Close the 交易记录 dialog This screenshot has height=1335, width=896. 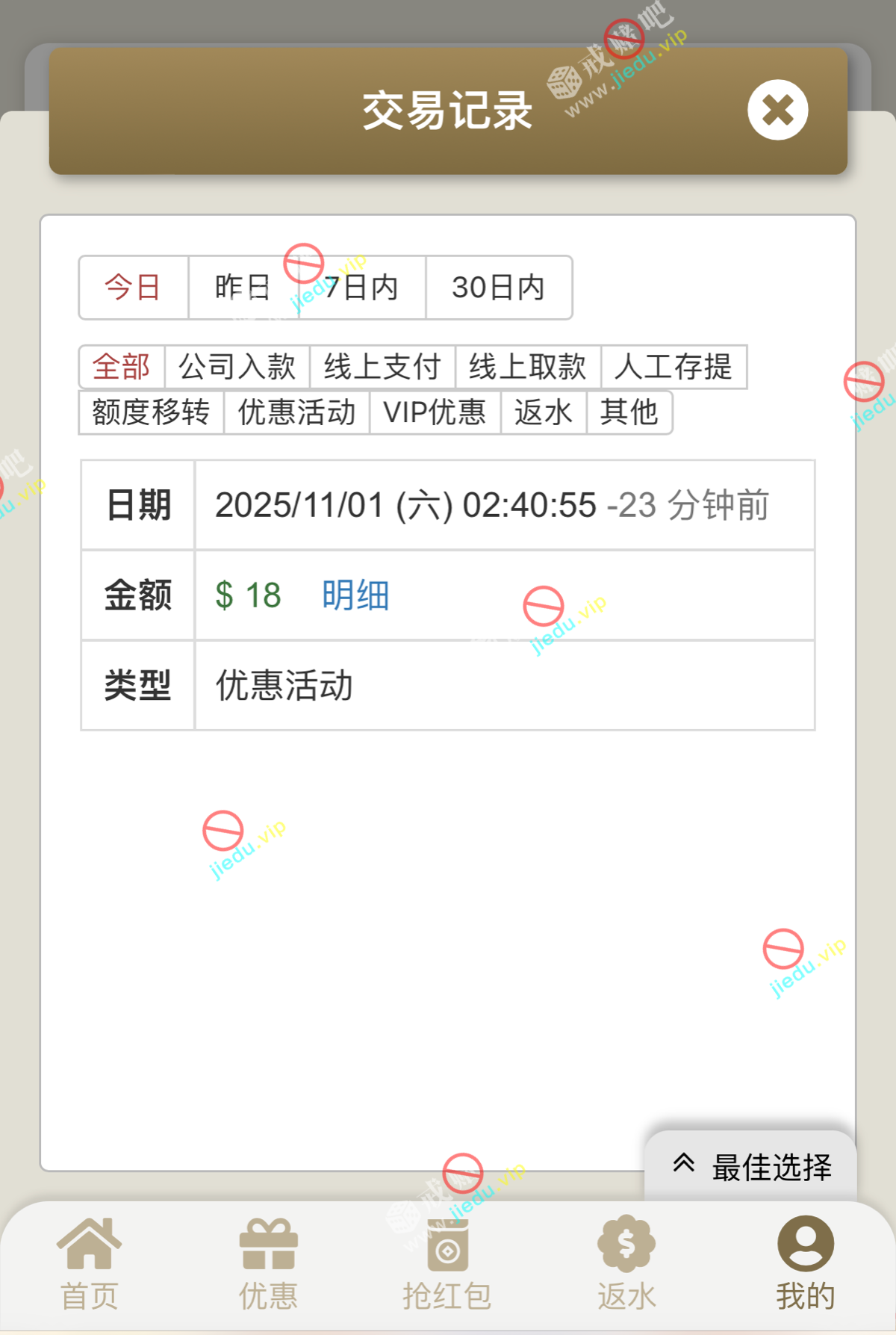(777, 110)
